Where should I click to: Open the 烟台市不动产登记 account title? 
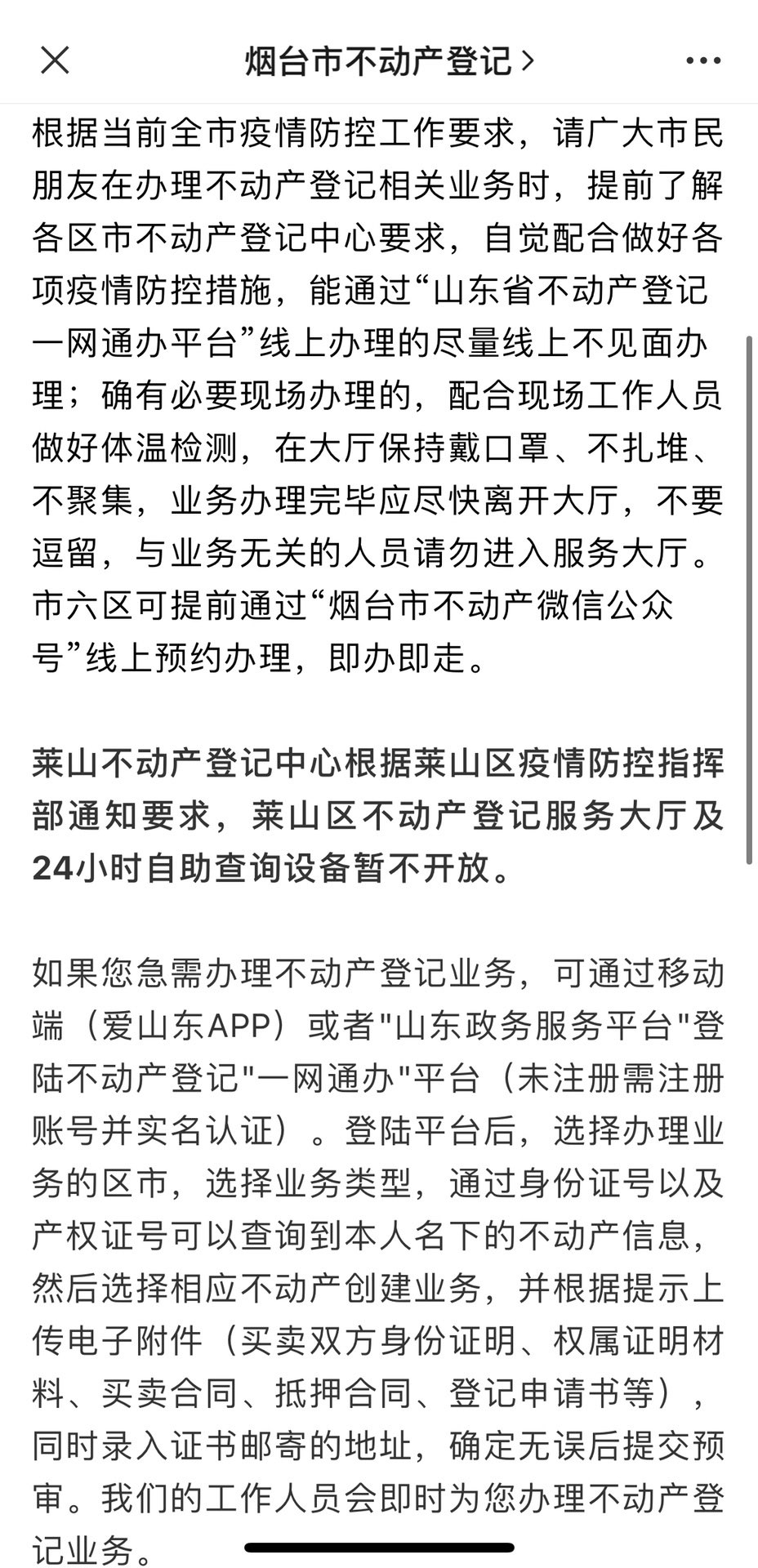coord(390,61)
